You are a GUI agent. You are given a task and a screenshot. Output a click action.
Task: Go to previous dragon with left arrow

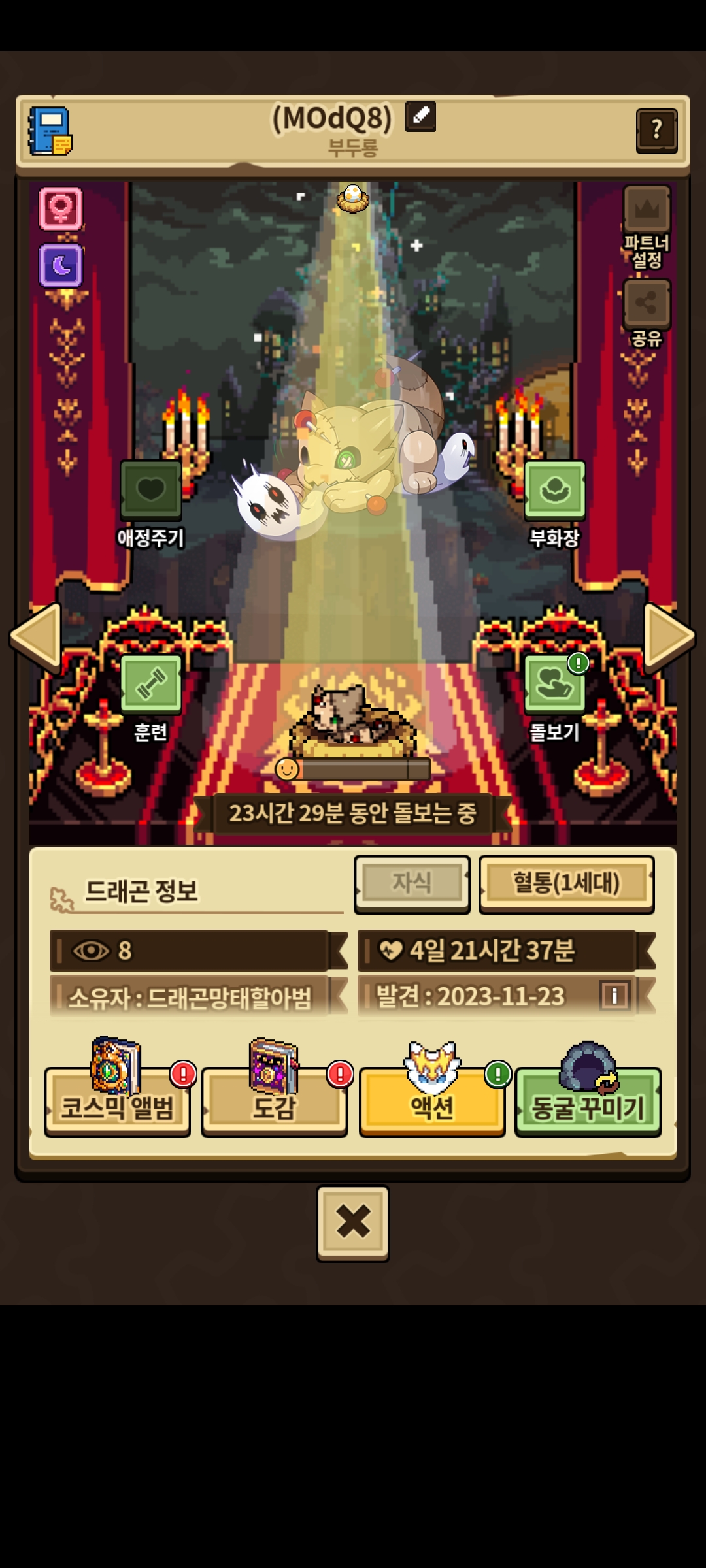pos(37,636)
